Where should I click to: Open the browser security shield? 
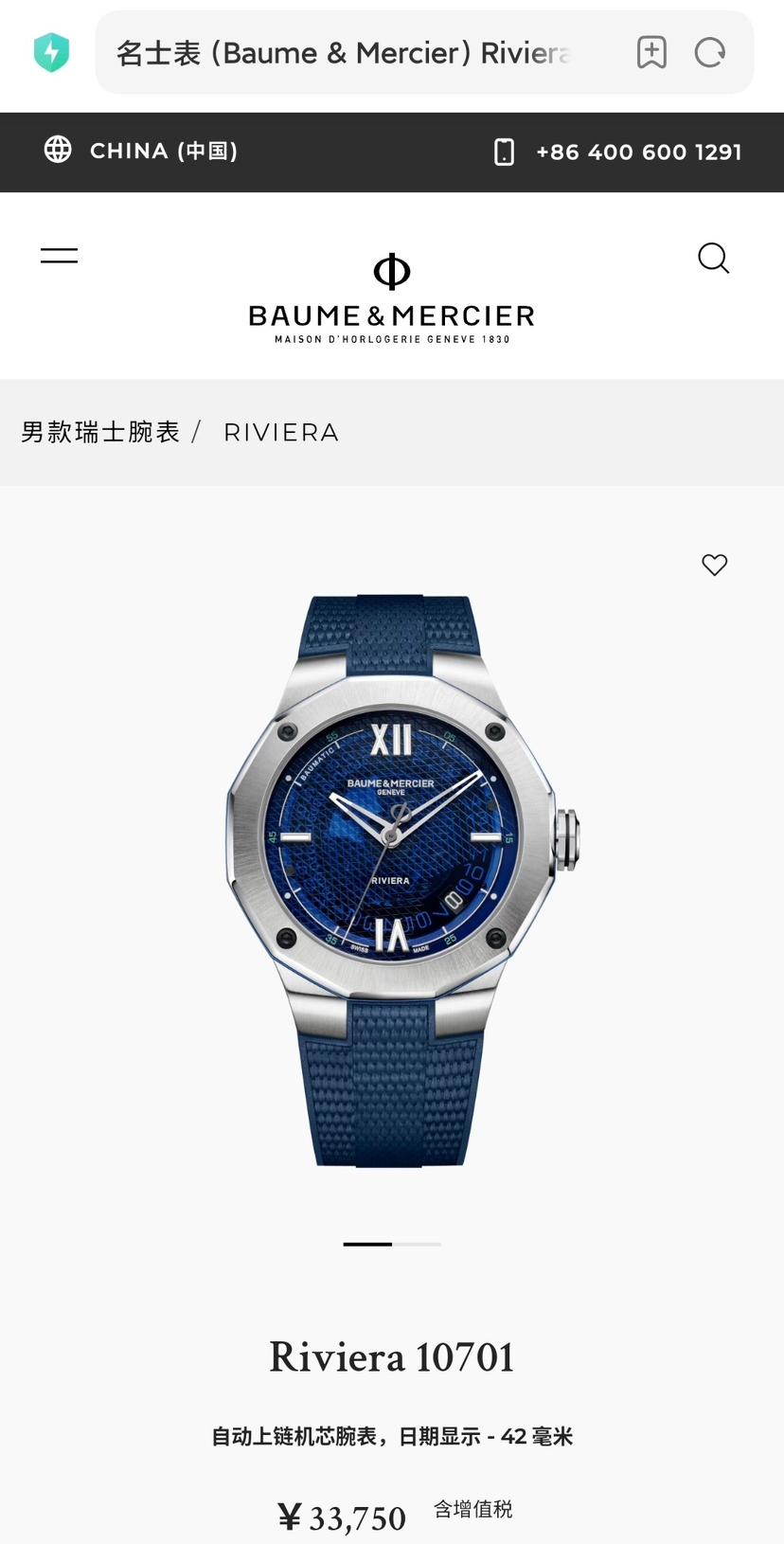(52, 53)
